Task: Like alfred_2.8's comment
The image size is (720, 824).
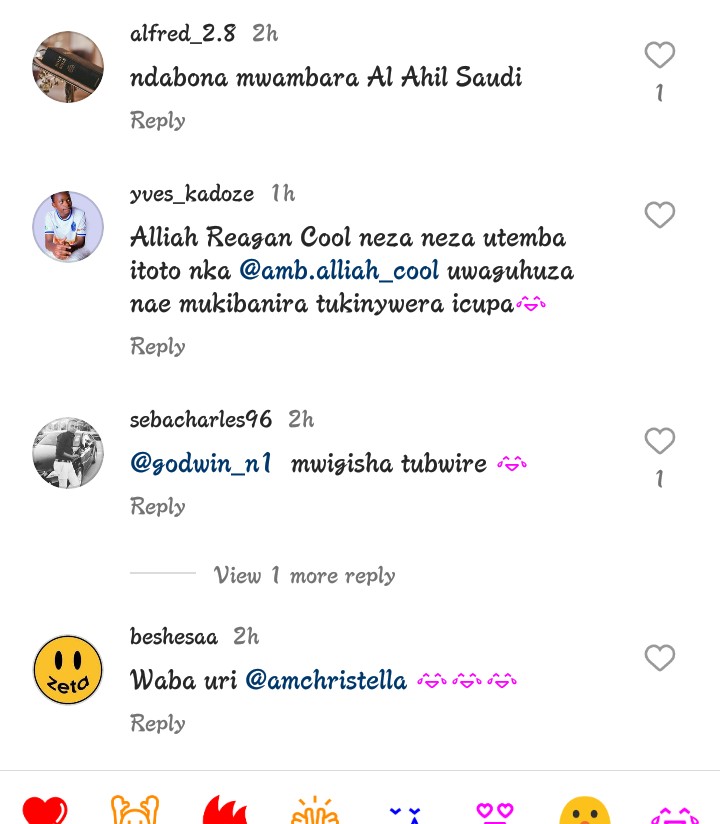Action: (x=659, y=56)
